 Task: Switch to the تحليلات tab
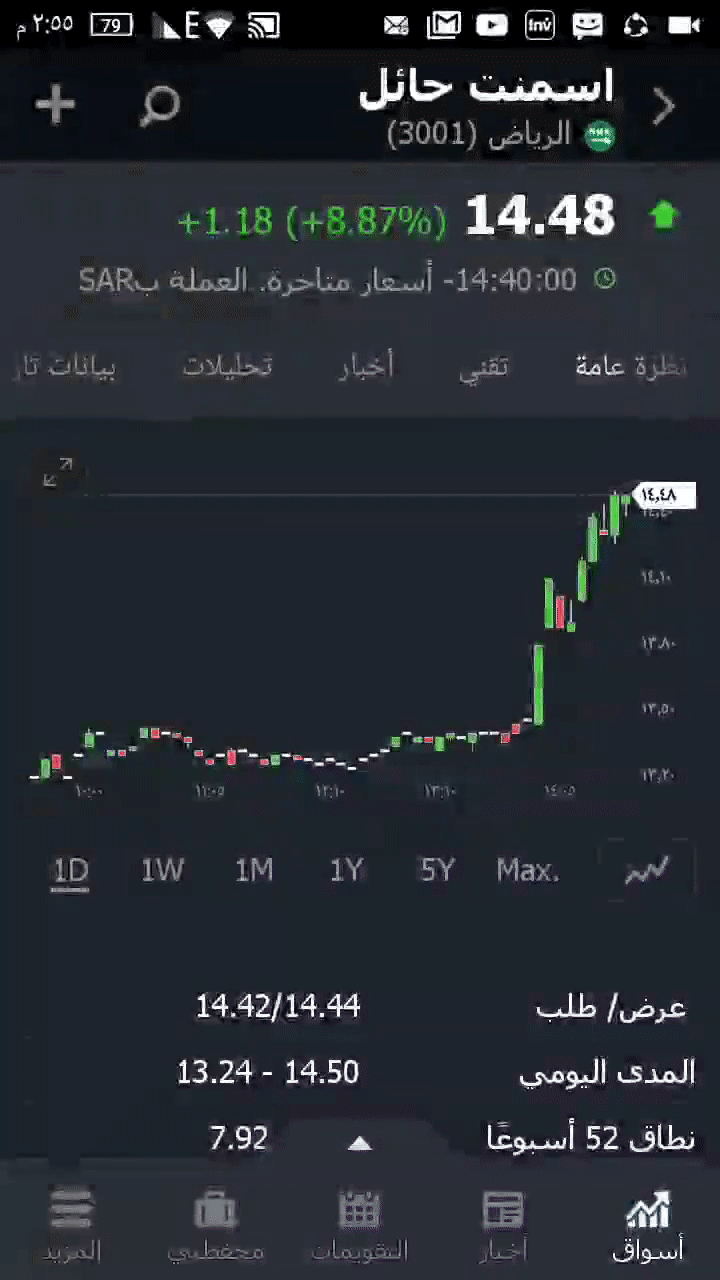click(x=227, y=367)
